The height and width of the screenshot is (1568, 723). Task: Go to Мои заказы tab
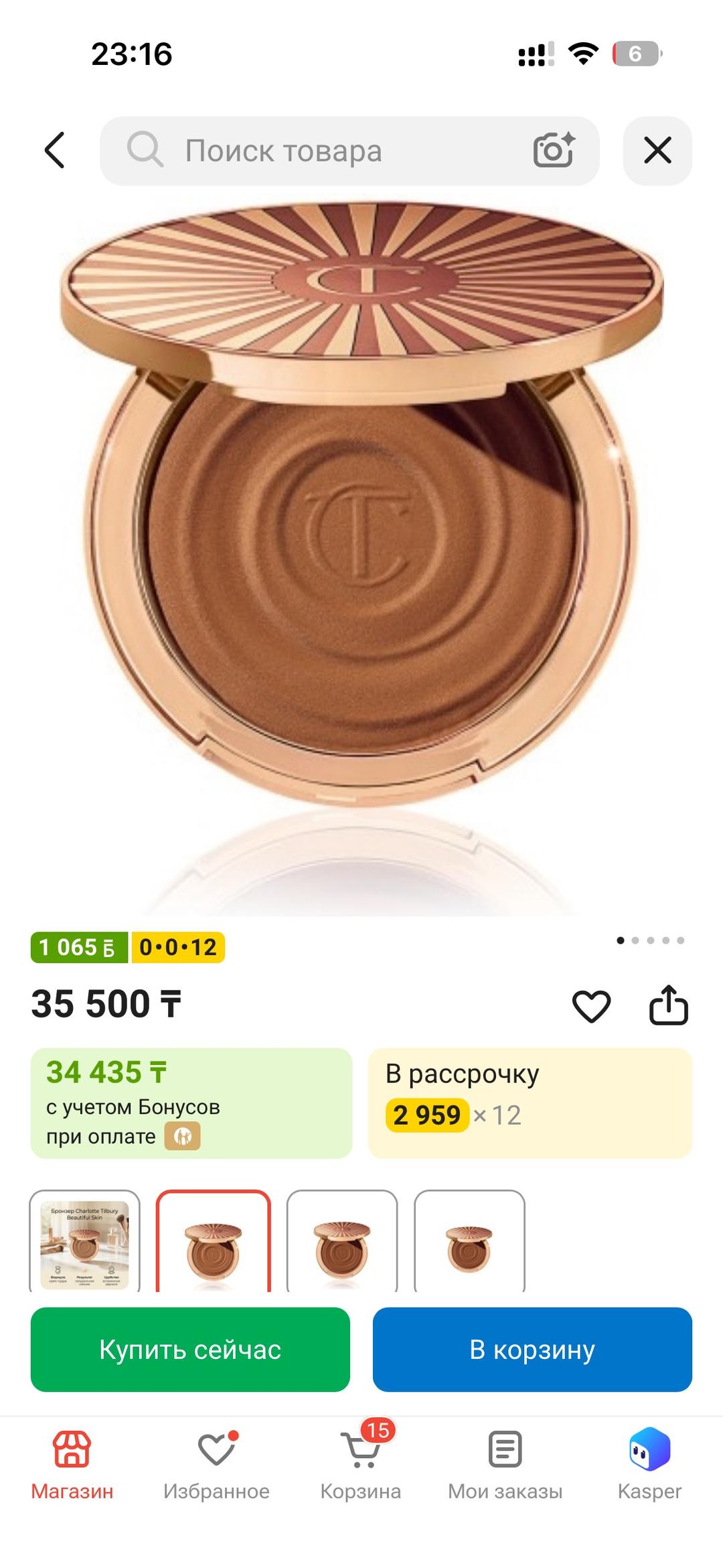(x=505, y=1466)
